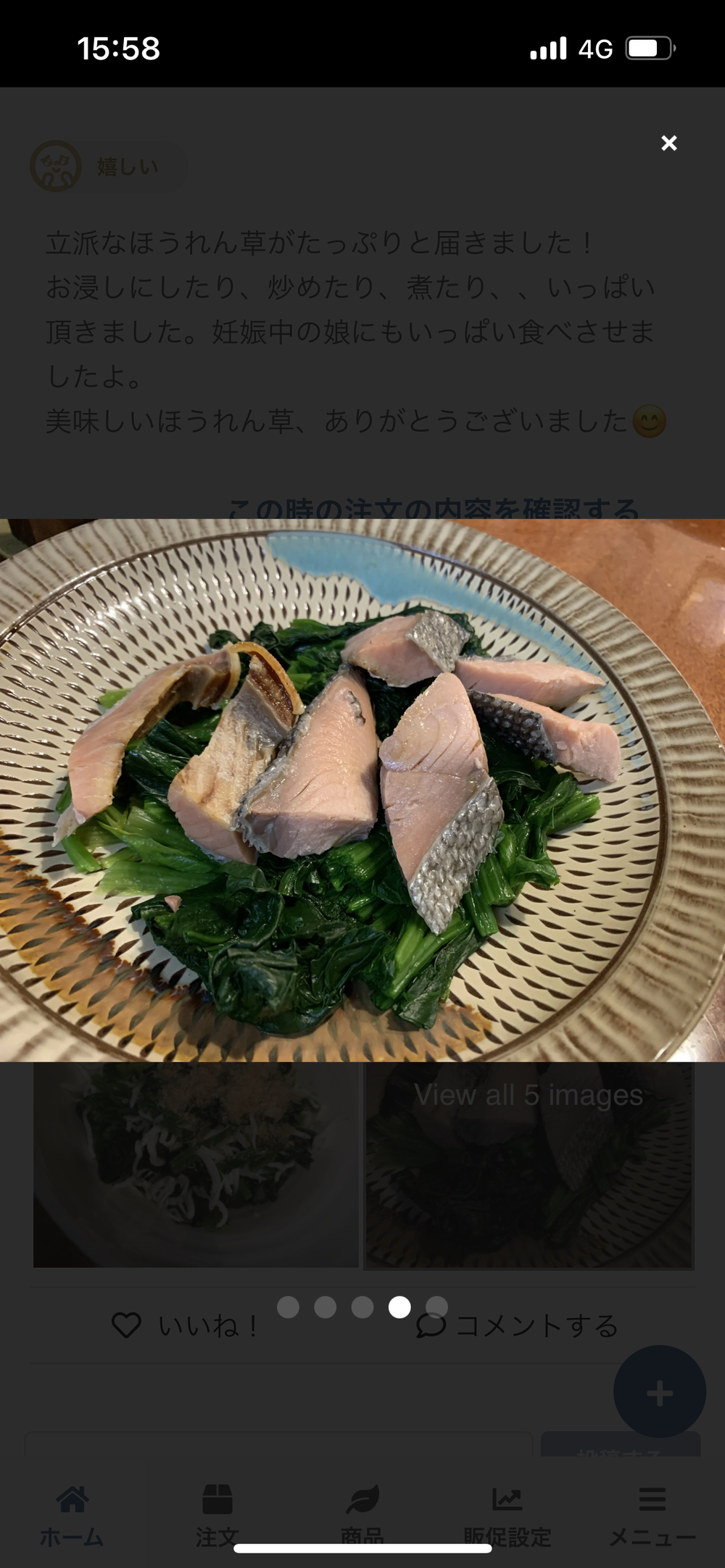Jump to the fifth image dot
The width and height of the screenshot is (725, 1568).
(436, 1306)
